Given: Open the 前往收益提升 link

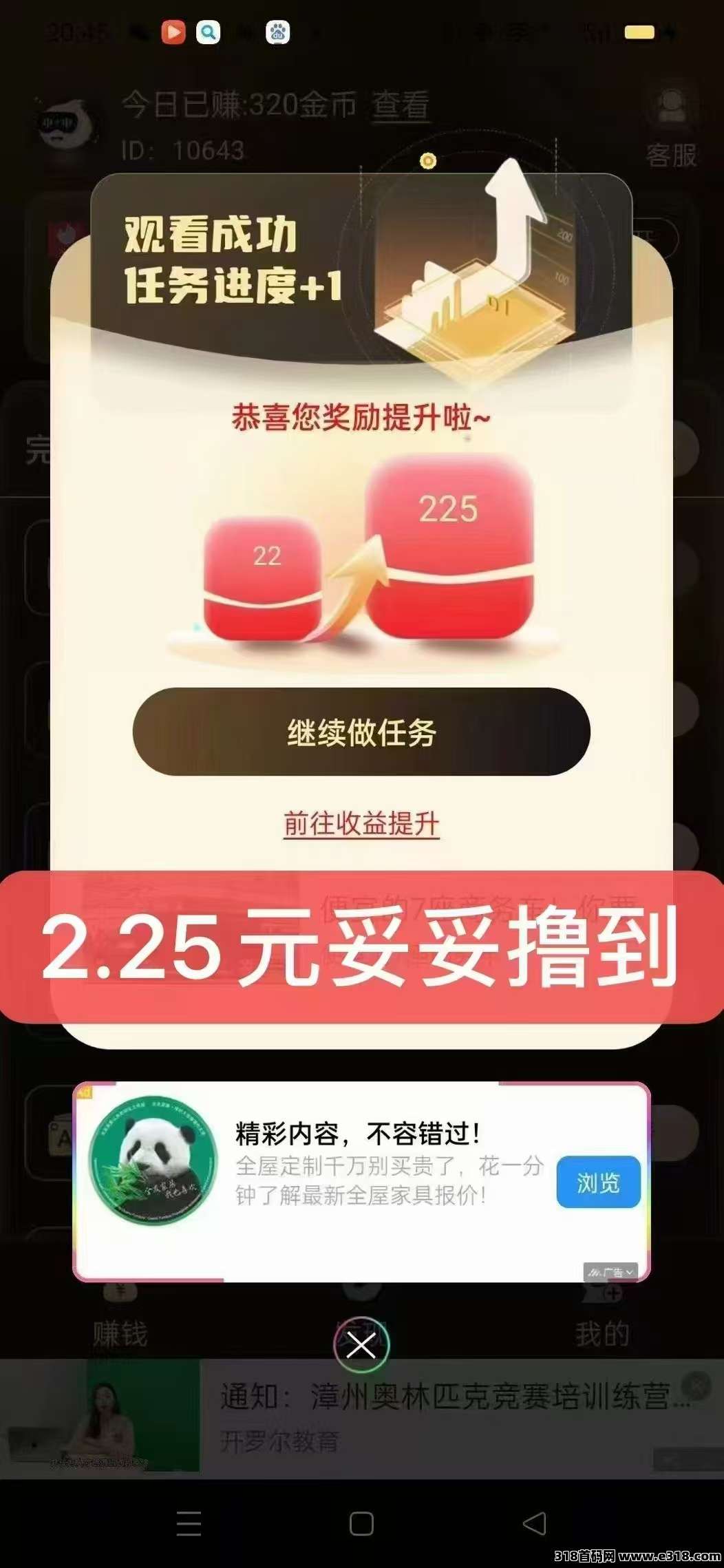Looking at the screenshot, I should tap(361, 823).
